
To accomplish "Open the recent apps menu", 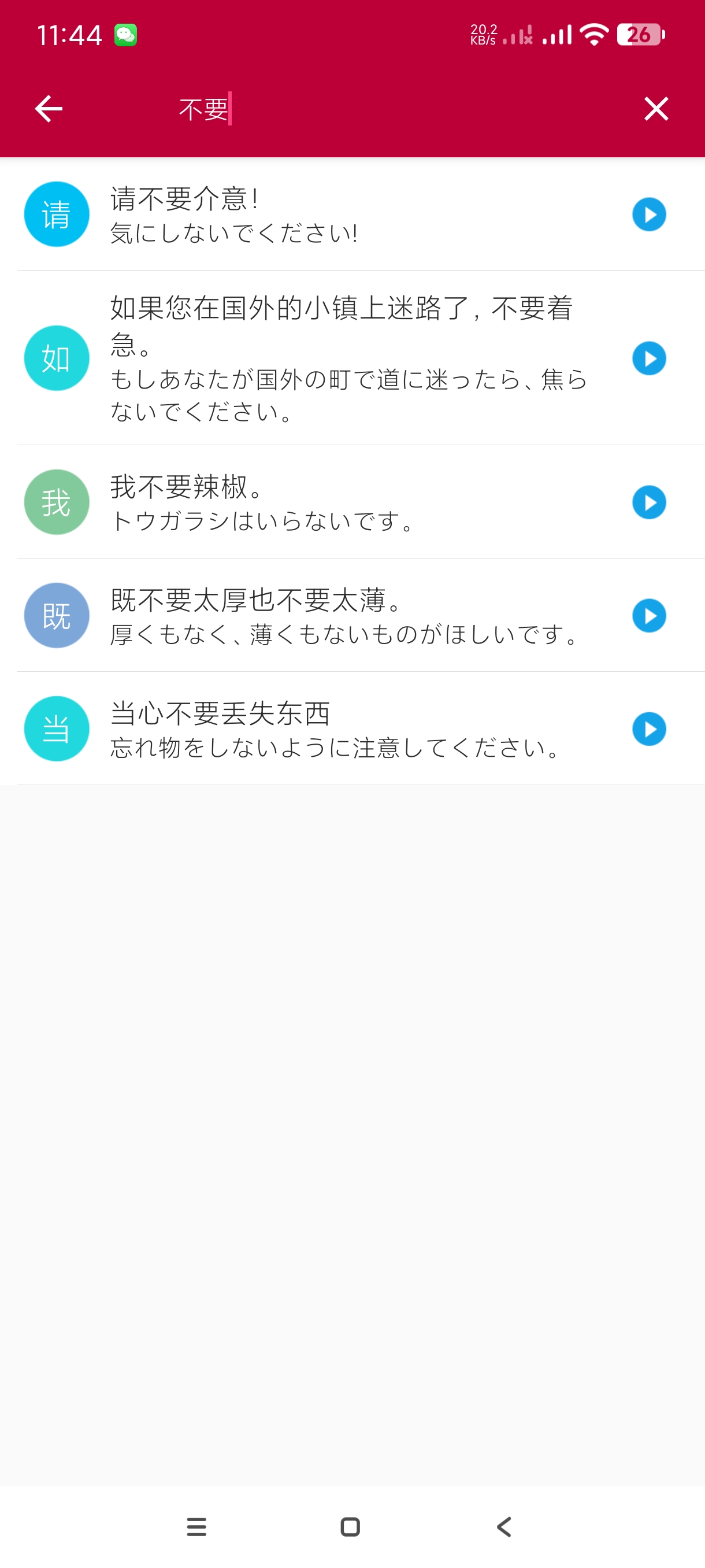I will coord(196,1526).
